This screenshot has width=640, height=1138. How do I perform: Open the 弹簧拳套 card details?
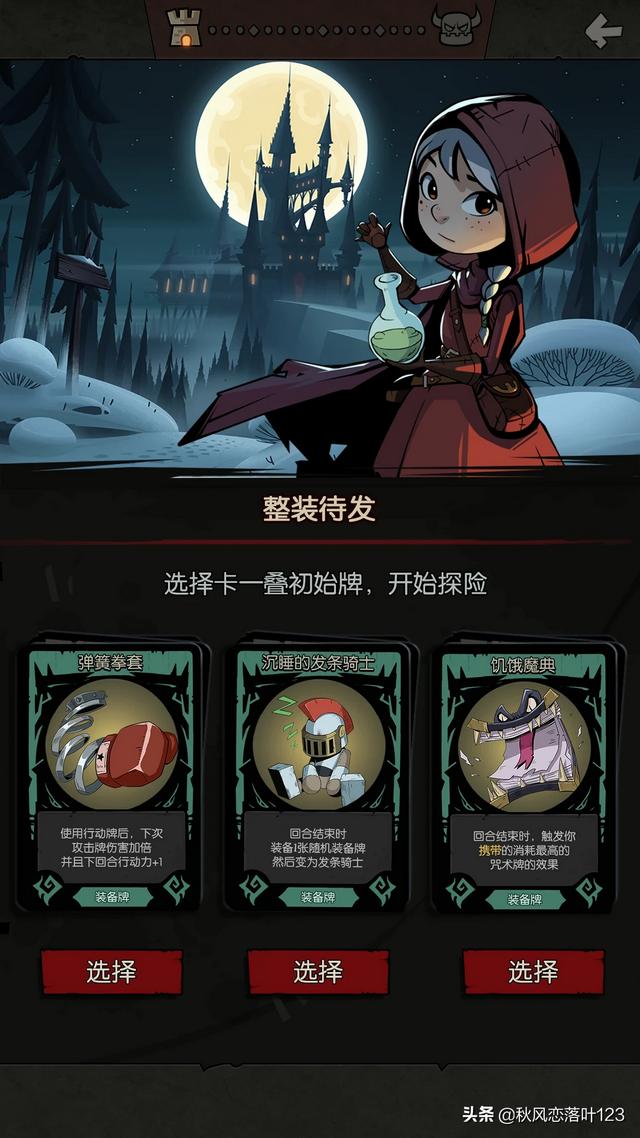(112, 770)
